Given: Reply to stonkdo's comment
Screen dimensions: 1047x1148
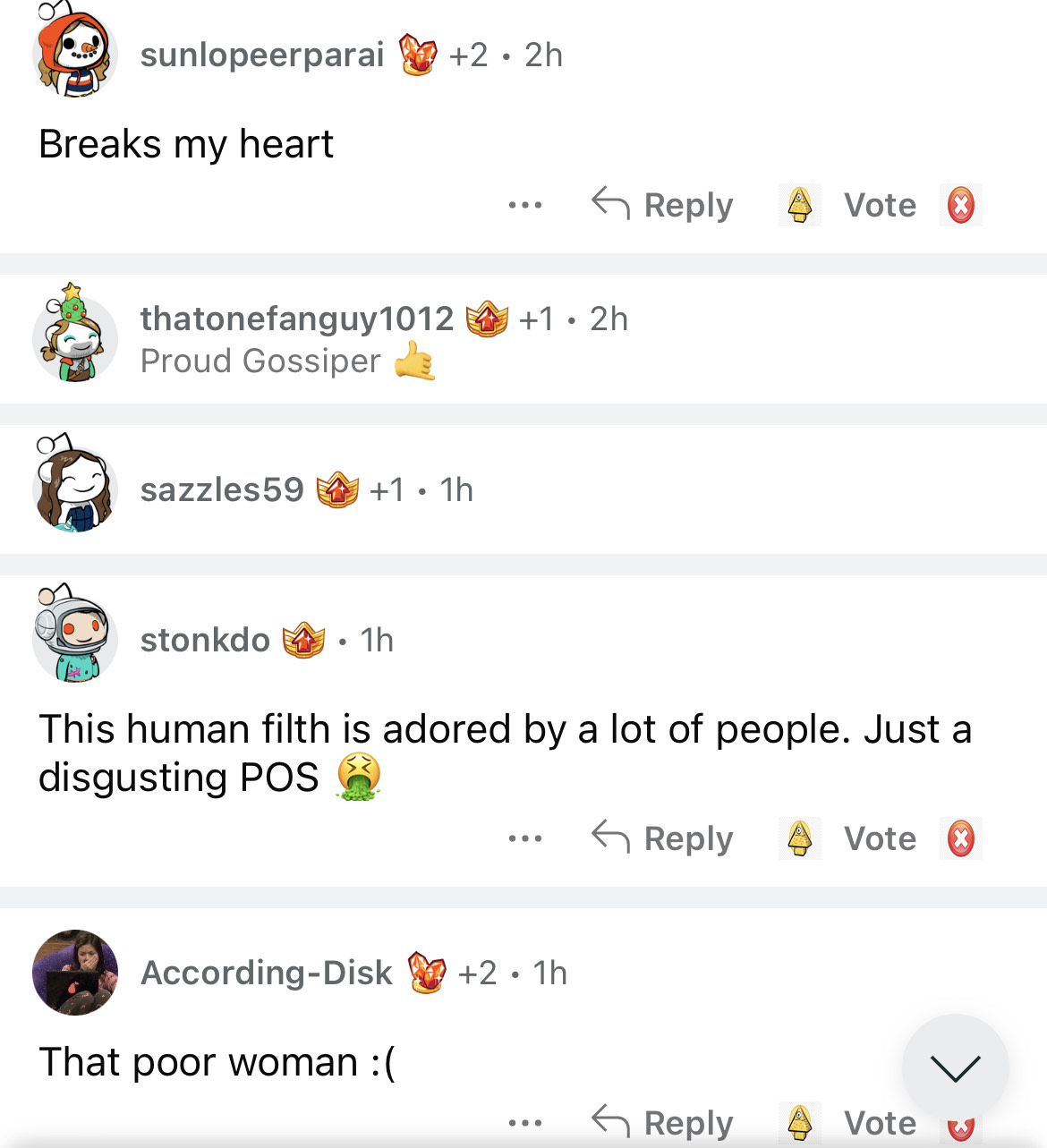Looking at the screenshot, I should pos(663,838).
